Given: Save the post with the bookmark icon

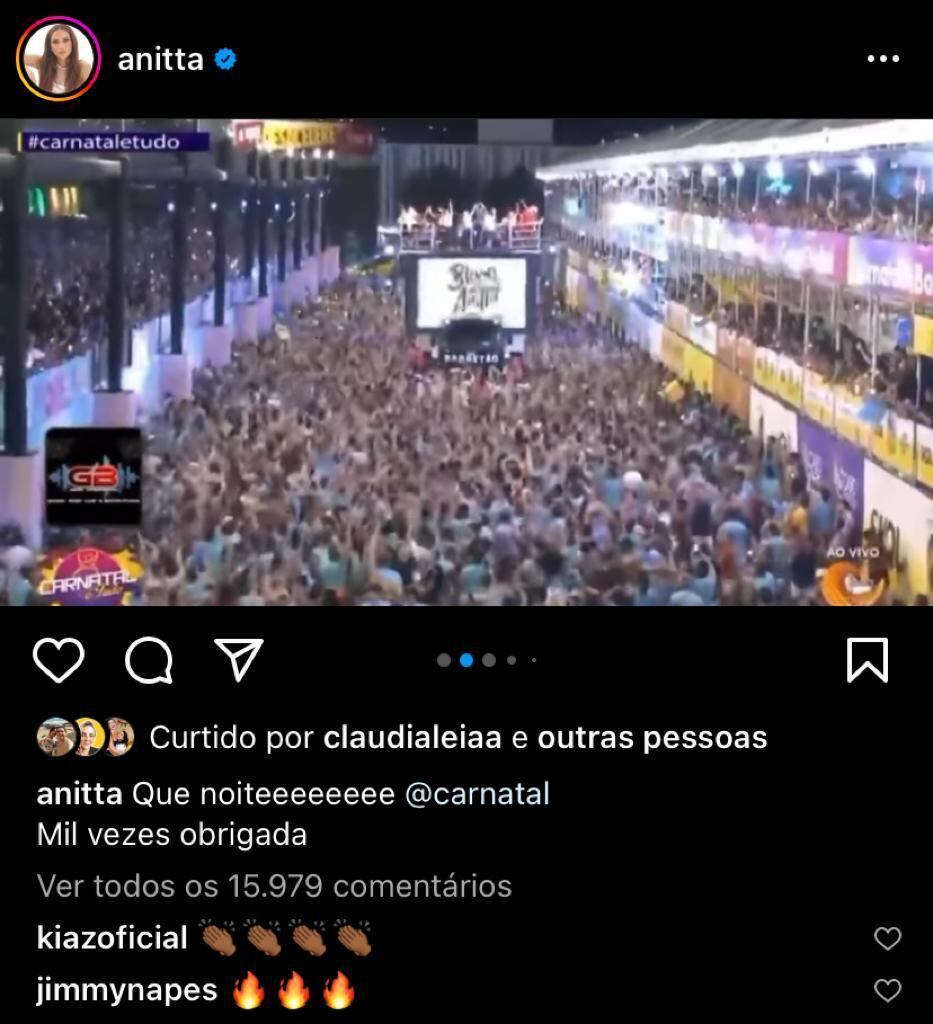Looking at the screenshot, I should coord(867,660).
